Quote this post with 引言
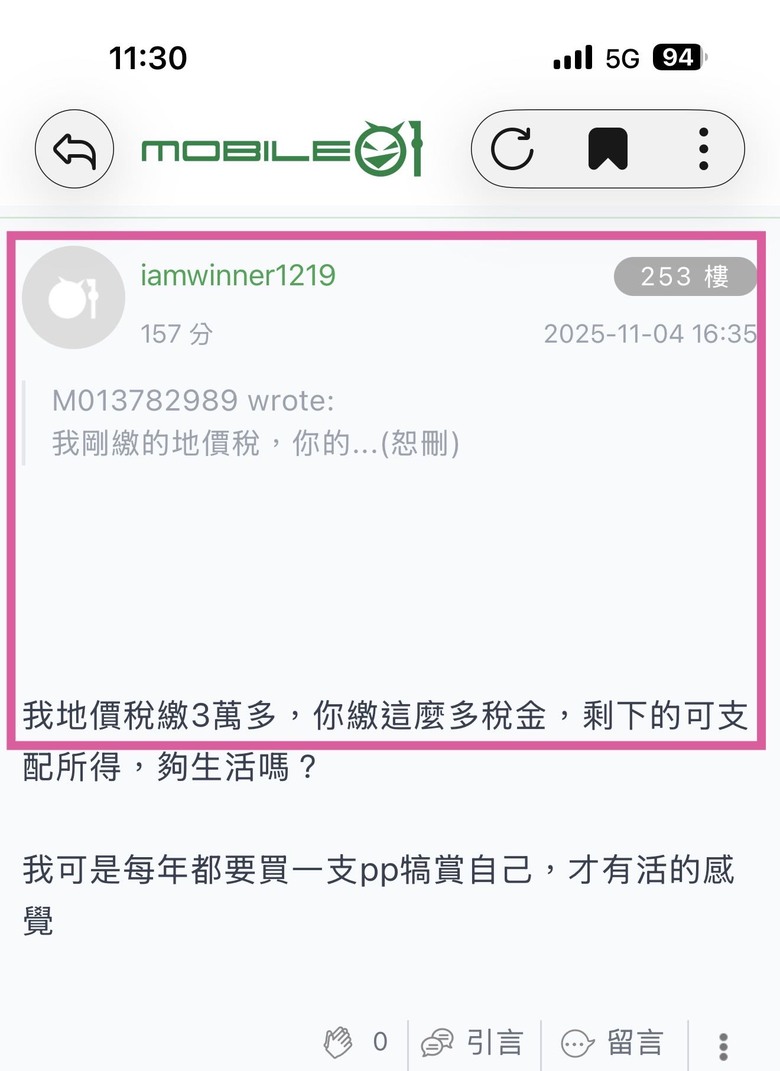 [x=473, y=1042]
